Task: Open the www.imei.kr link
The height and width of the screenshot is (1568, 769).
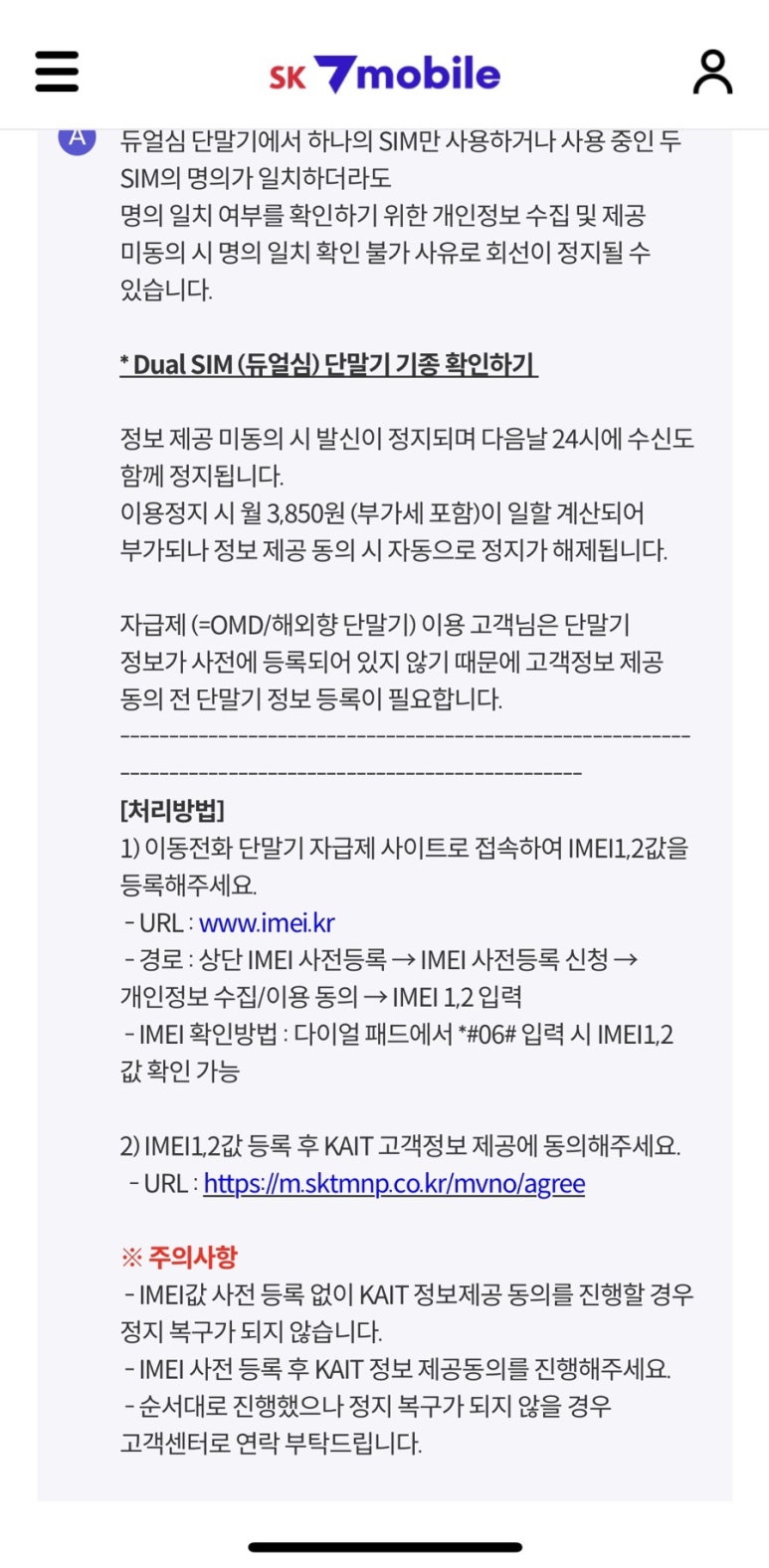Action: point(267,922)
